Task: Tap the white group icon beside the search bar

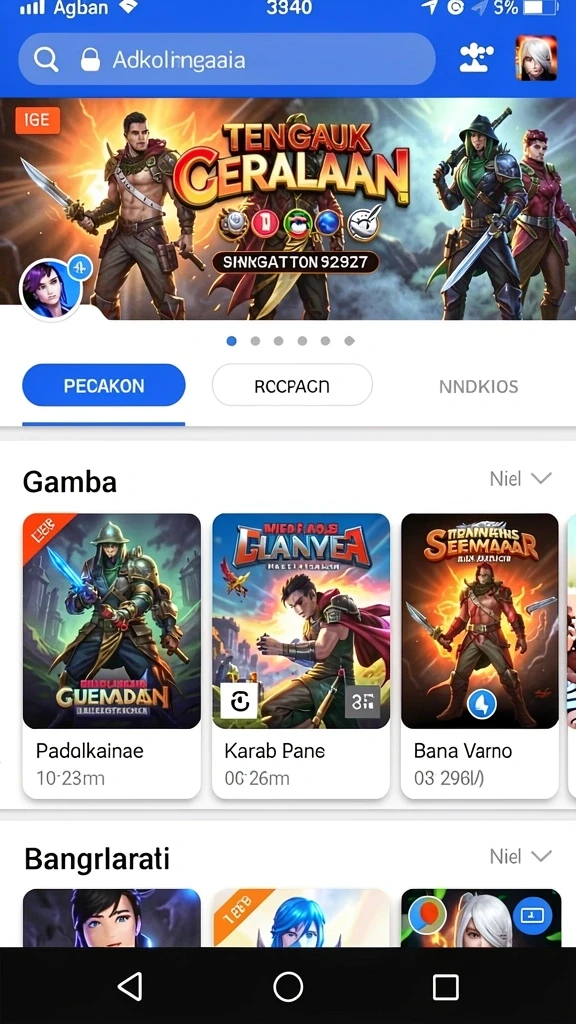Action: click(476, 59)
